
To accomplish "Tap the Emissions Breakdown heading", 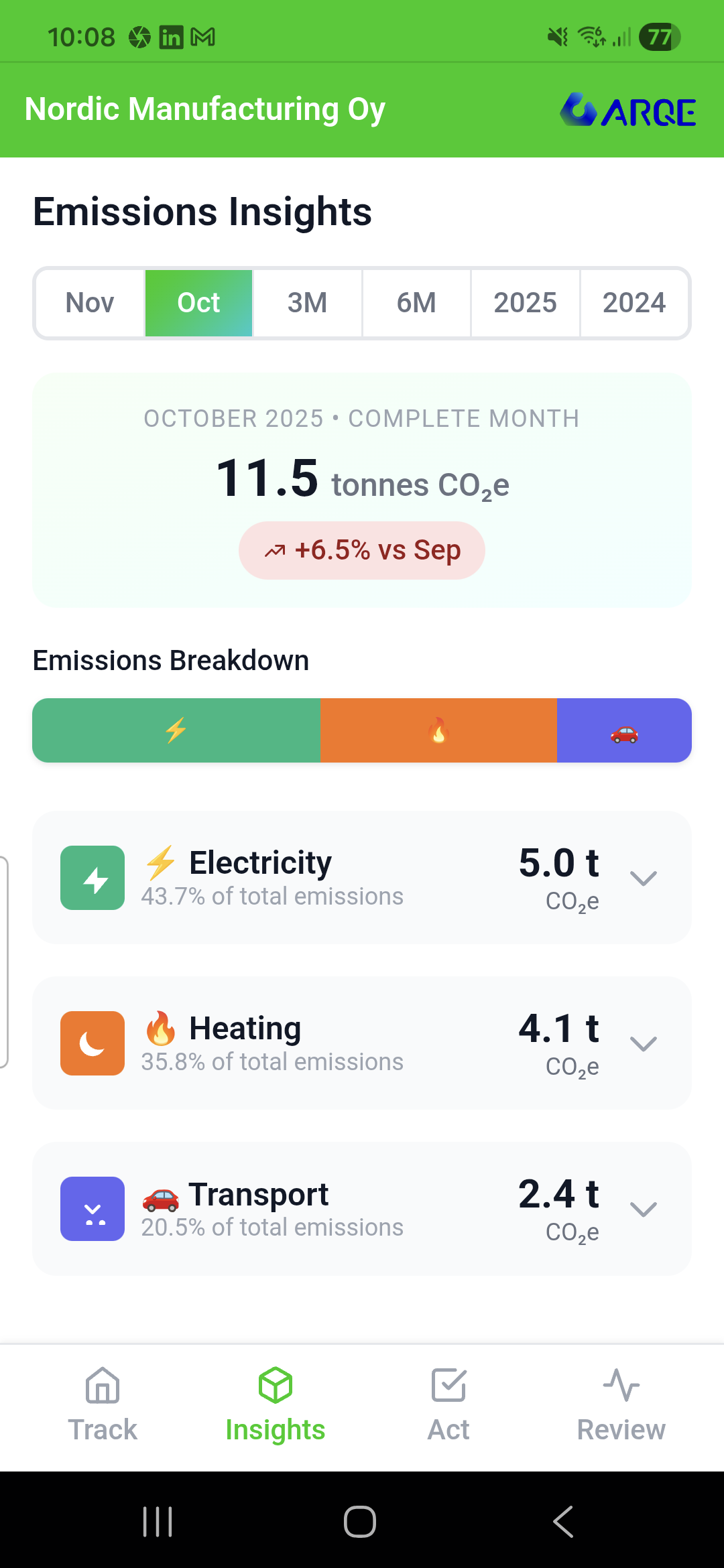I will (x=171, y=660).
